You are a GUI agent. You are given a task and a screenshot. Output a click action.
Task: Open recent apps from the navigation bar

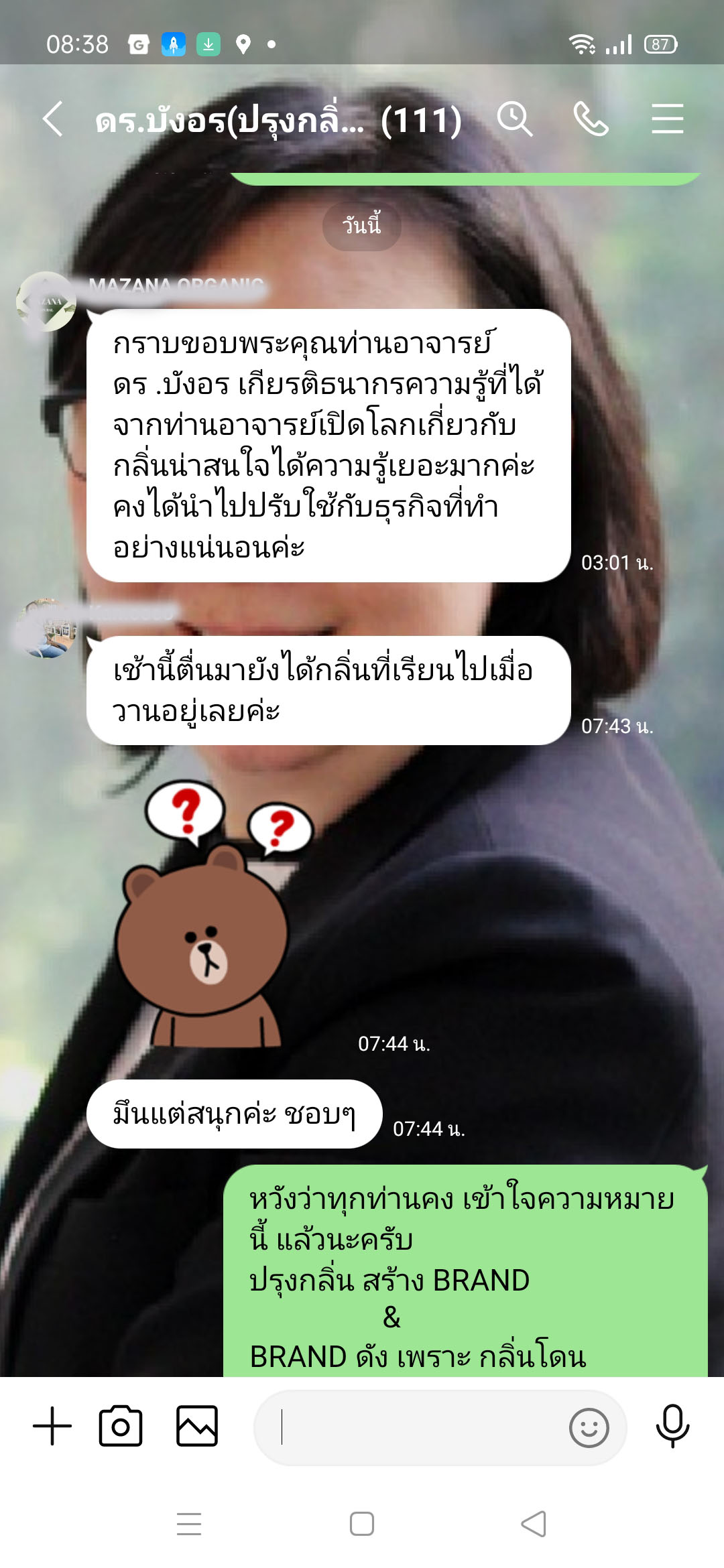(189, 1524)
